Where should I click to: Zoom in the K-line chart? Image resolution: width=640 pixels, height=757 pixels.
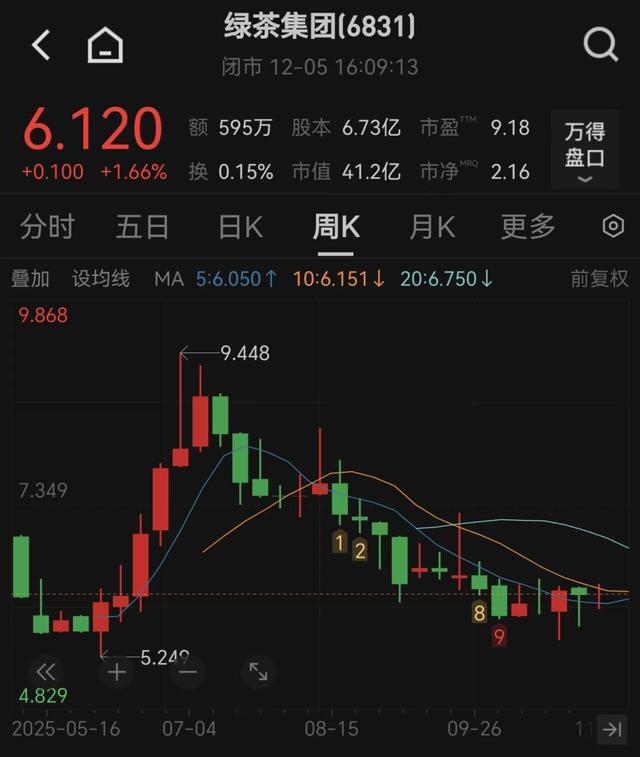[x=117, y=671]
